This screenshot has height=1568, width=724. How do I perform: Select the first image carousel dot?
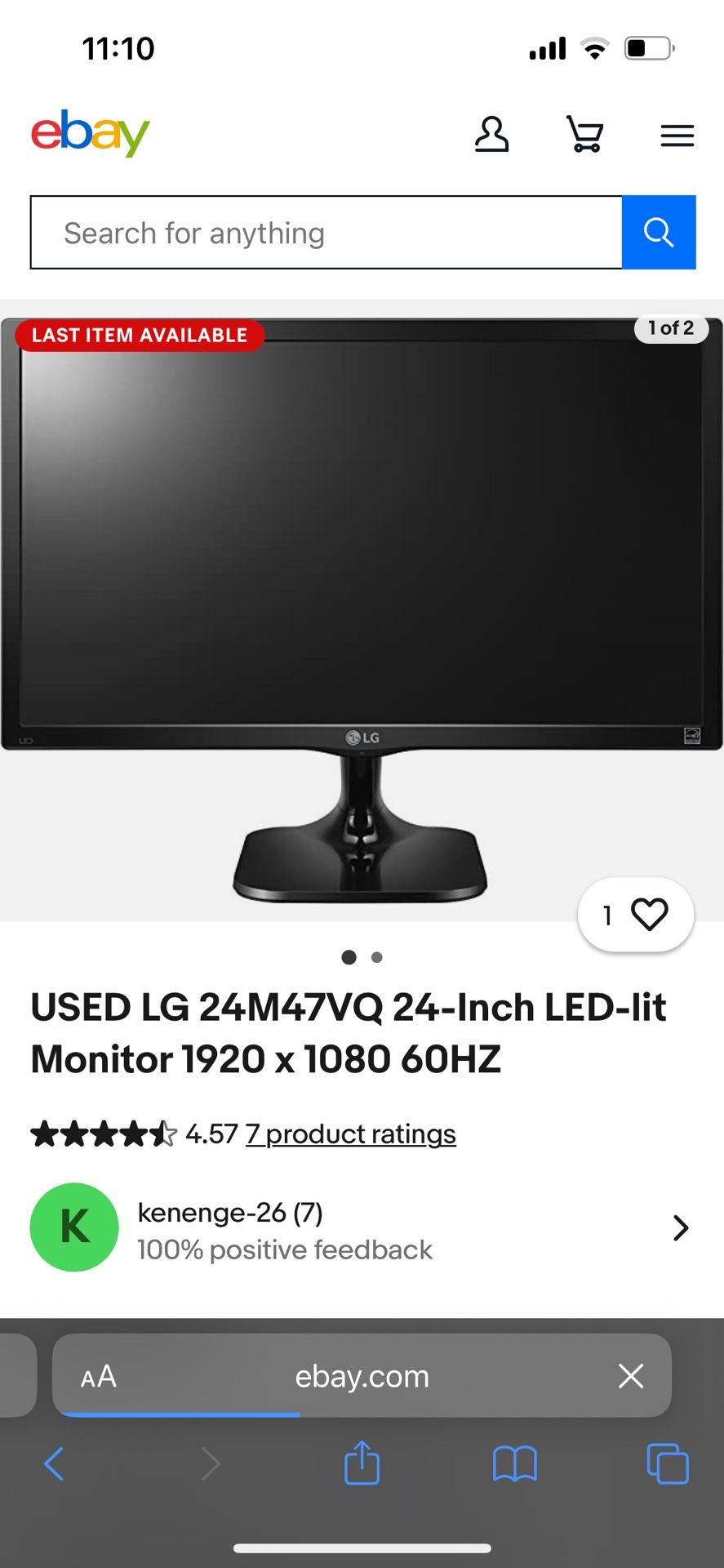[x=349, y=957]
